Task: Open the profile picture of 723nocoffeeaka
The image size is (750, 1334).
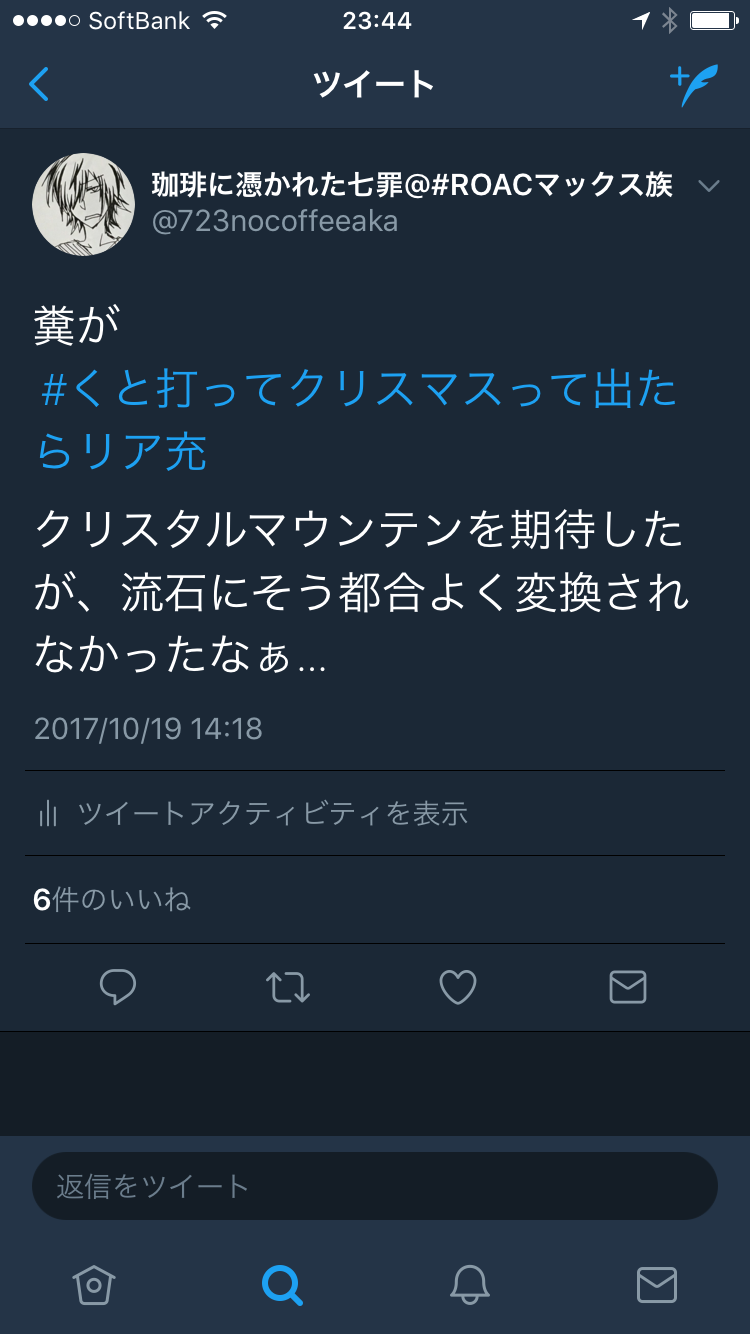Action: coord(84,204)
